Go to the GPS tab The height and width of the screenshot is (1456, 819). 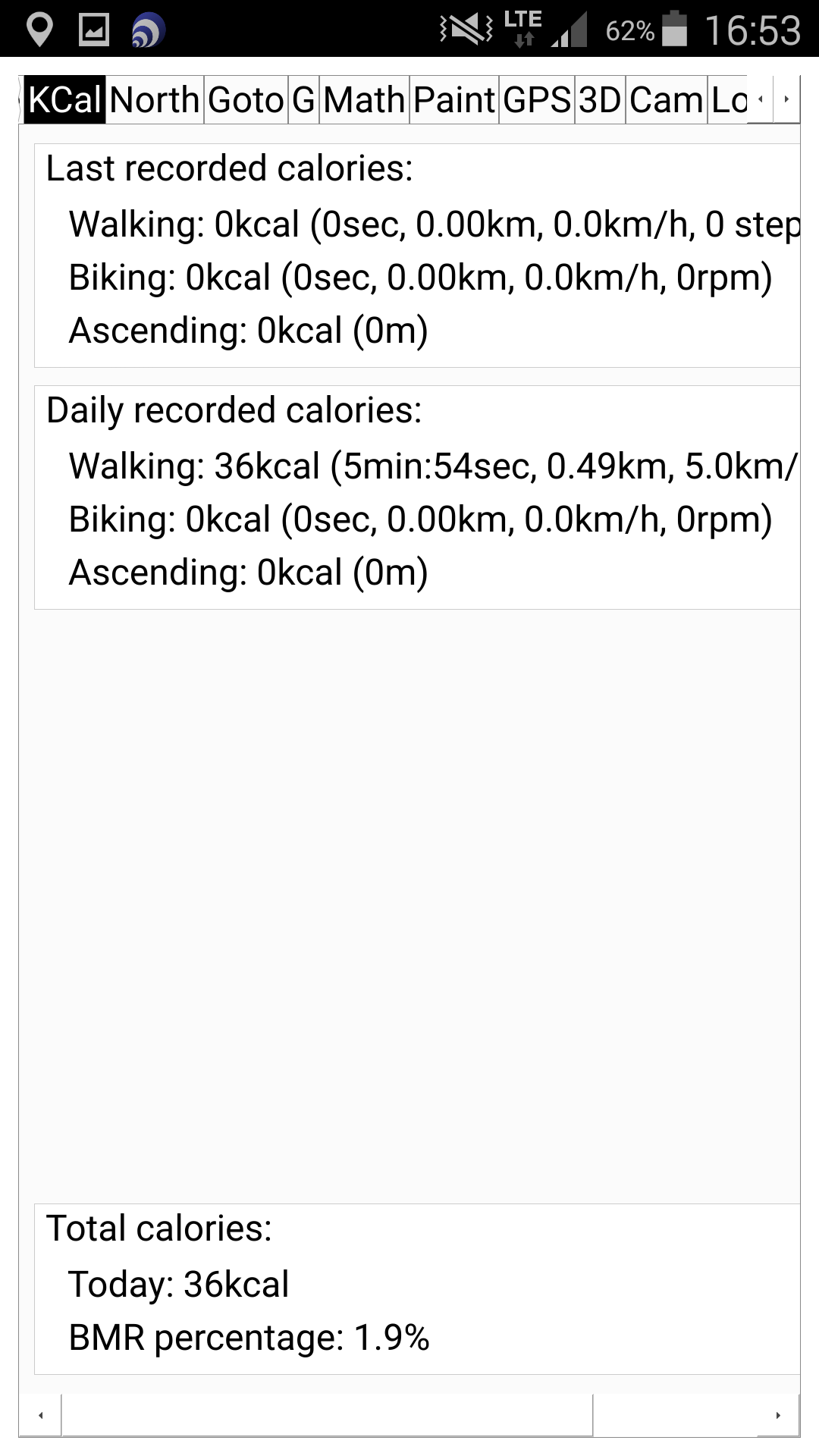(x=537, y=99)
